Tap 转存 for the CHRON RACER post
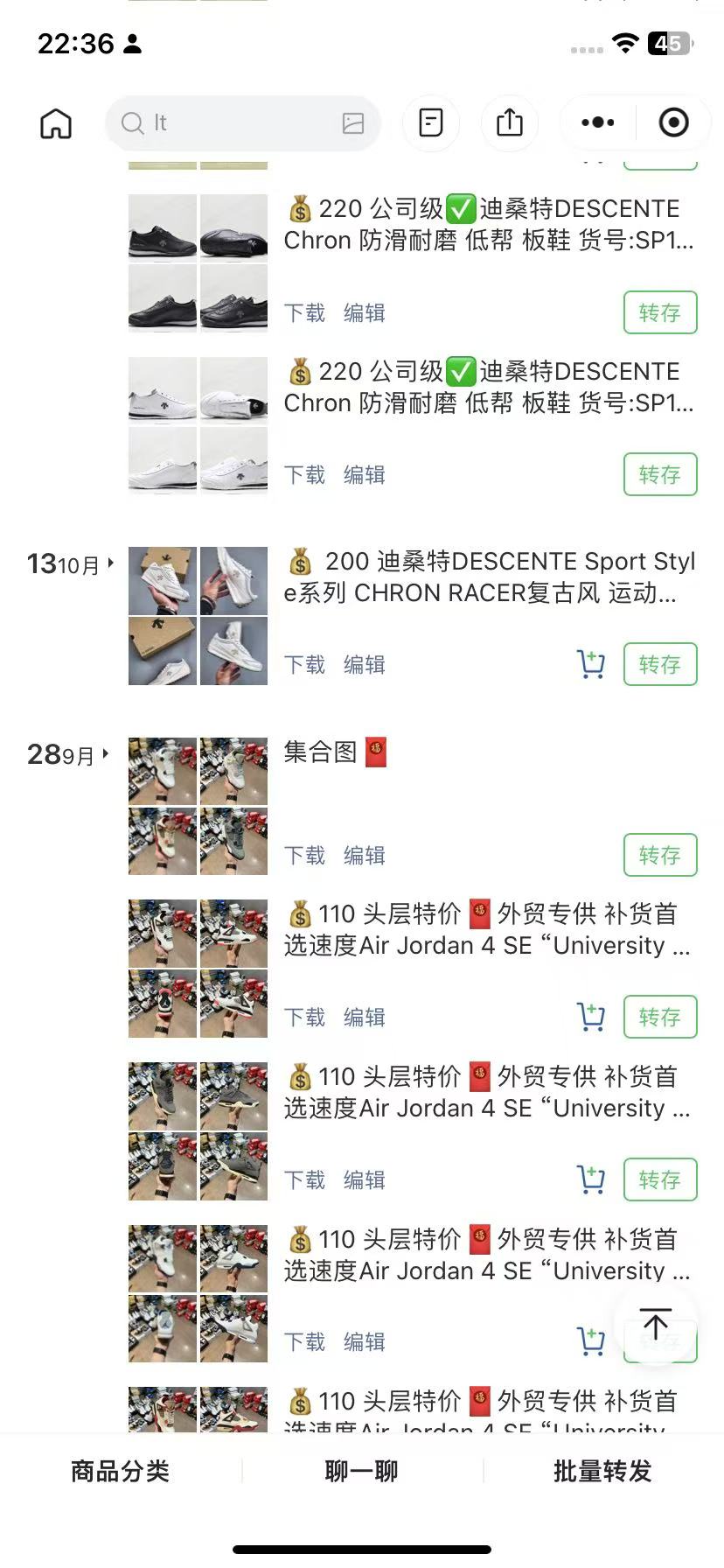The height and width of the screenshot is (1568, 724). tap(660, 664)
